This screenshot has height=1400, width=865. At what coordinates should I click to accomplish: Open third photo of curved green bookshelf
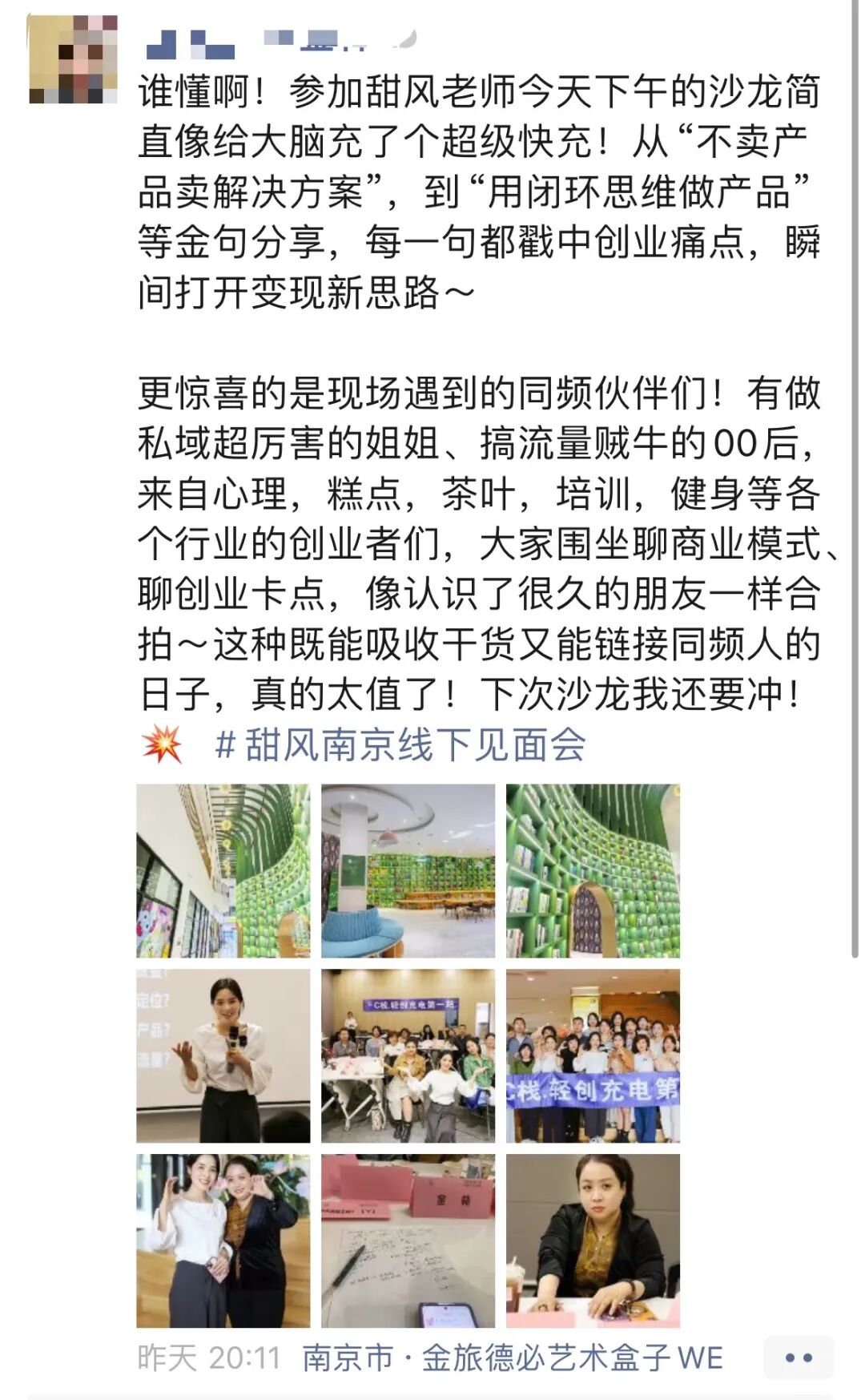[593, 870]
